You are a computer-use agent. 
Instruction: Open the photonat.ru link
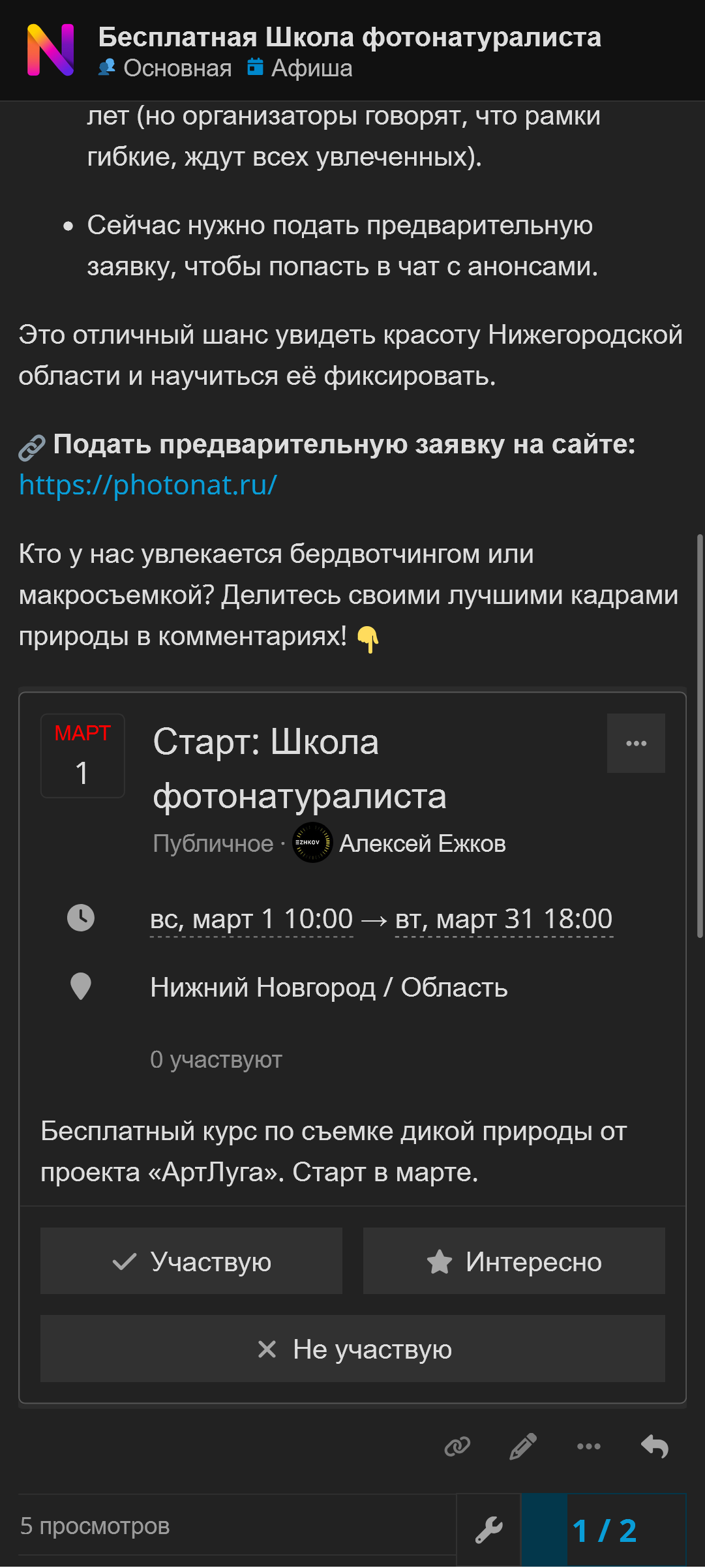pyautogui.click(x=148, y=485)
